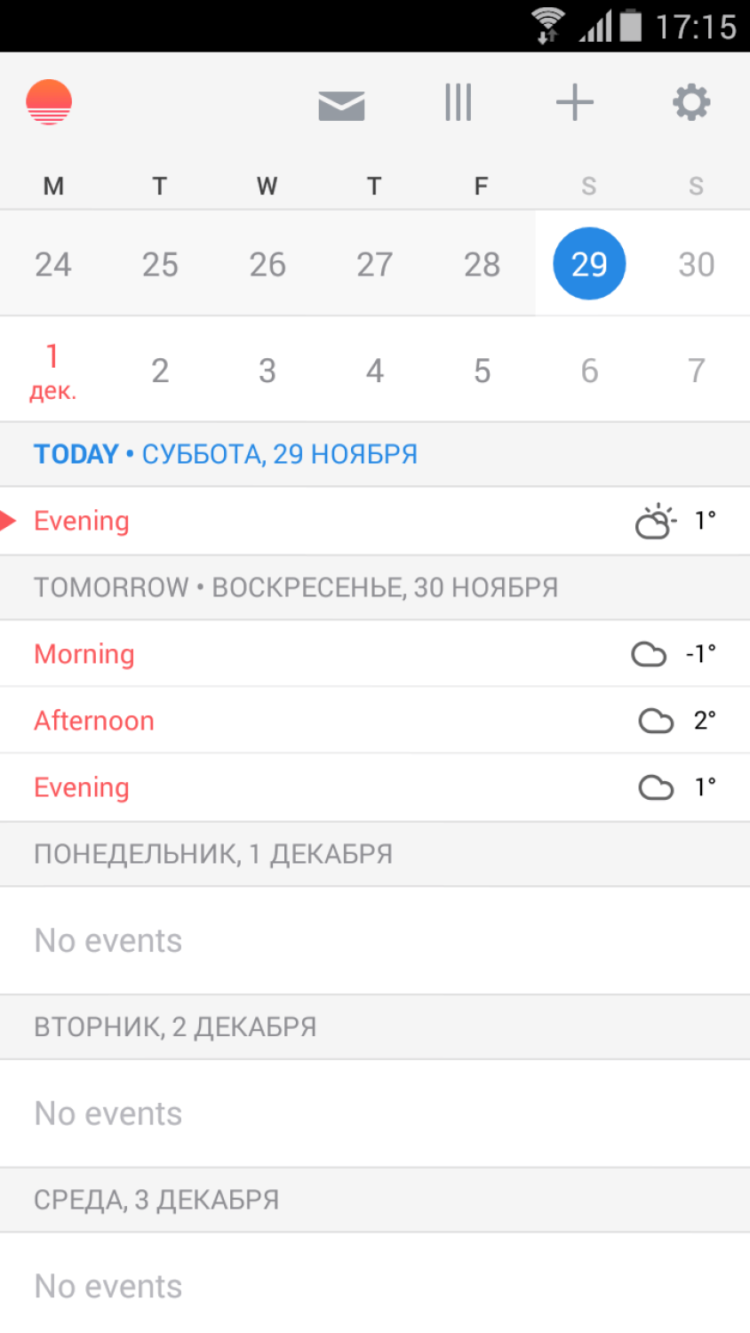Click the partly cloudy weather icon for Evening
This screenshot has height=1333, width=750.
point(655,520)
